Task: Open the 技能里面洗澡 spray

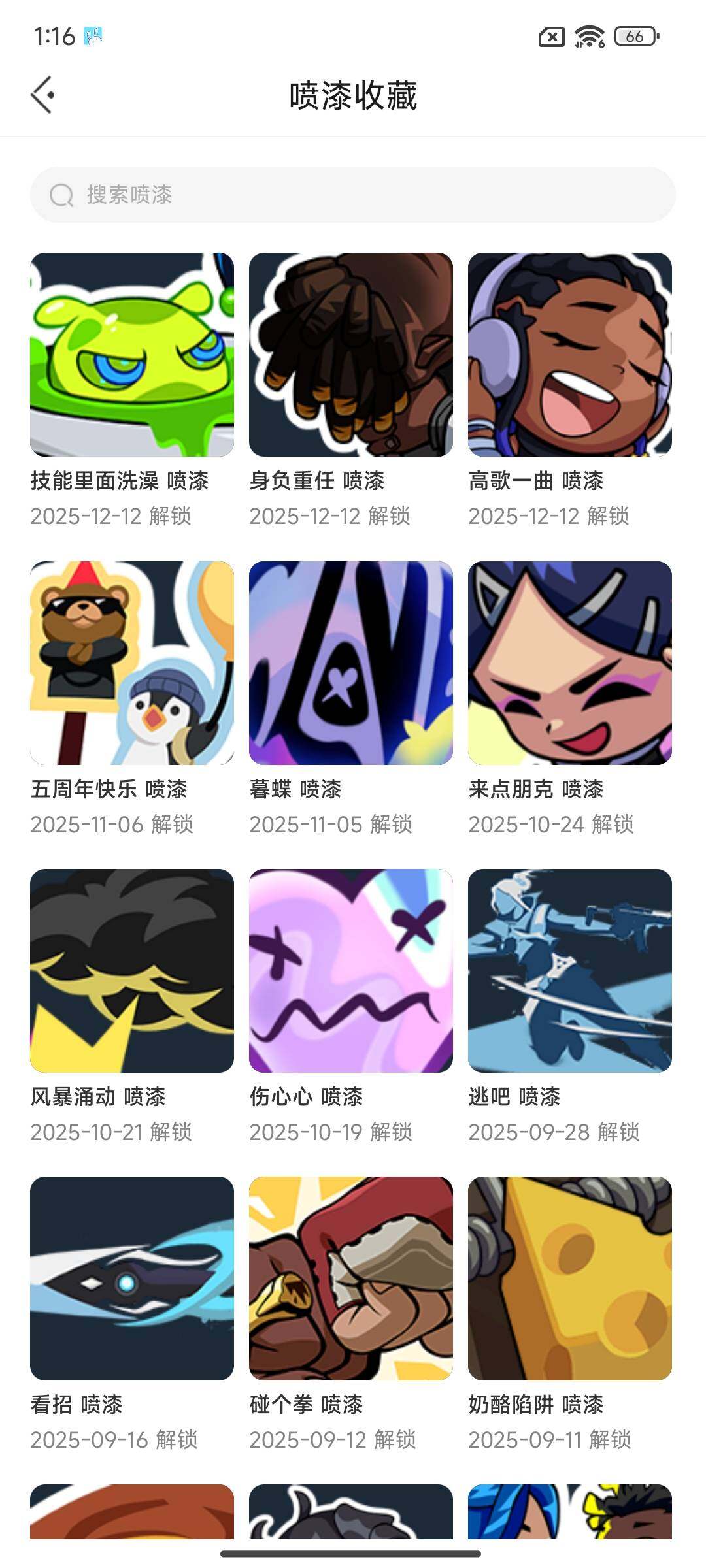Action: tap(132, 355)
